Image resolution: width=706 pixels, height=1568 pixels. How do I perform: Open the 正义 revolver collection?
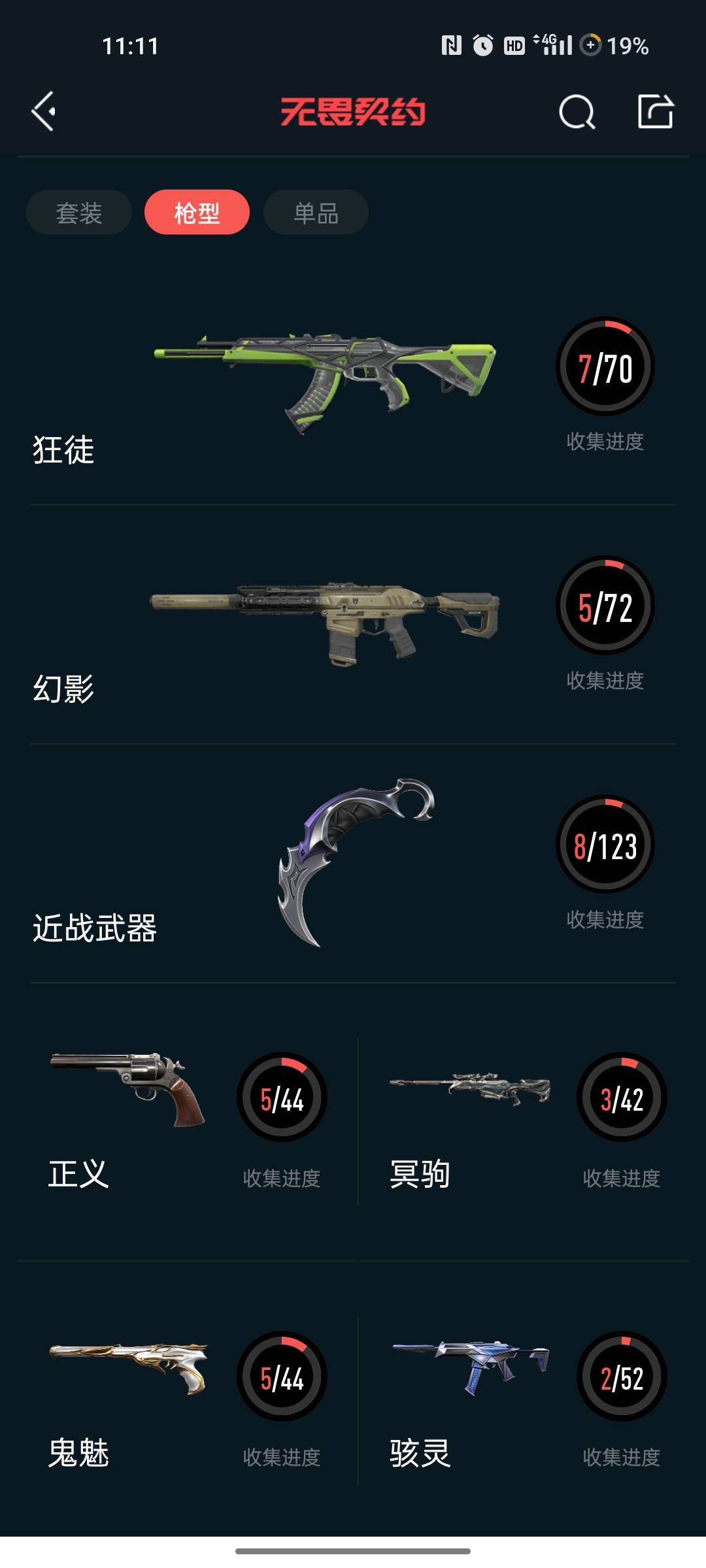coord(186,1120)
